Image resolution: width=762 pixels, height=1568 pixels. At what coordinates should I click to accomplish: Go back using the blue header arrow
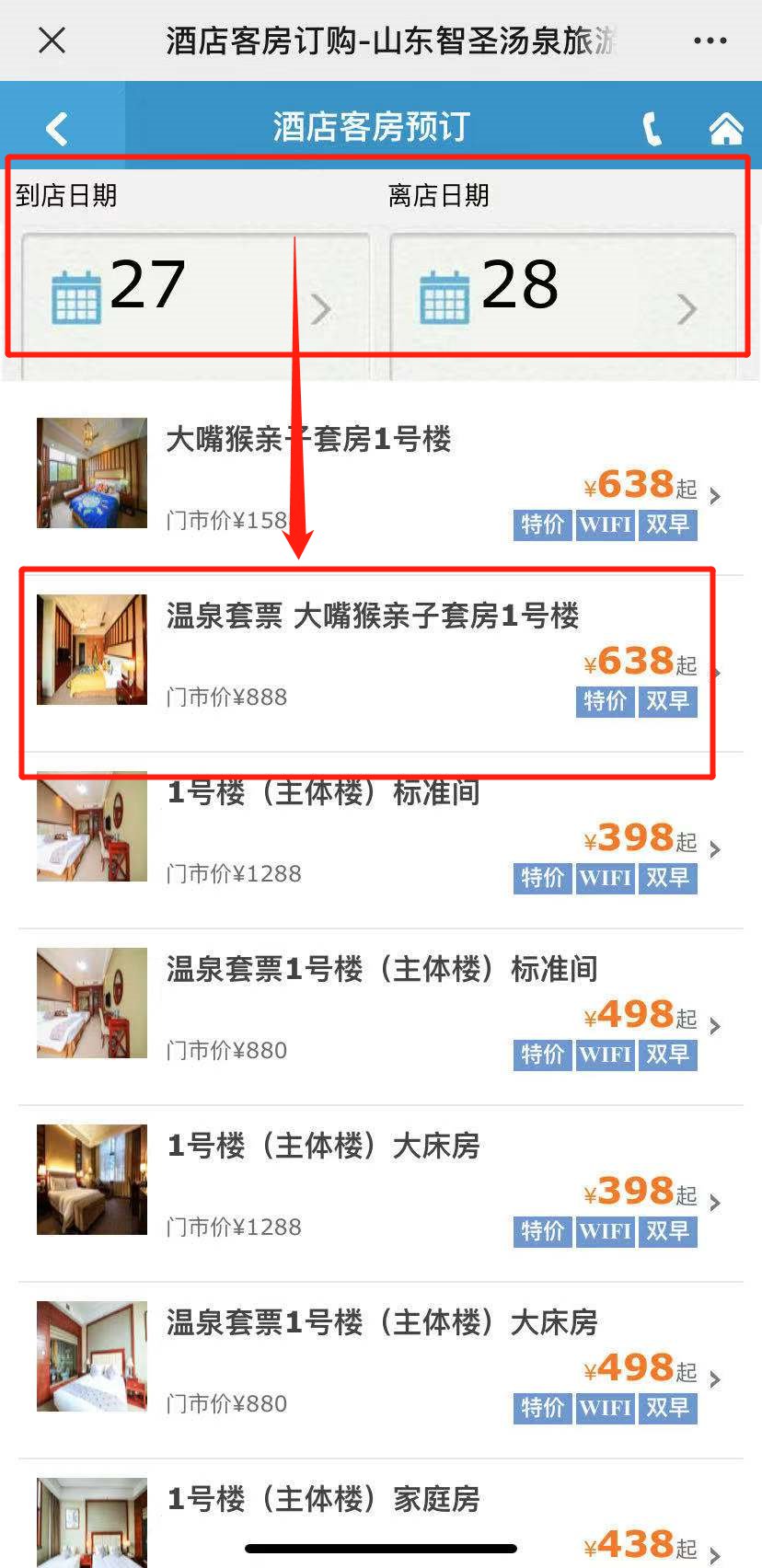(x=57, y=128)
